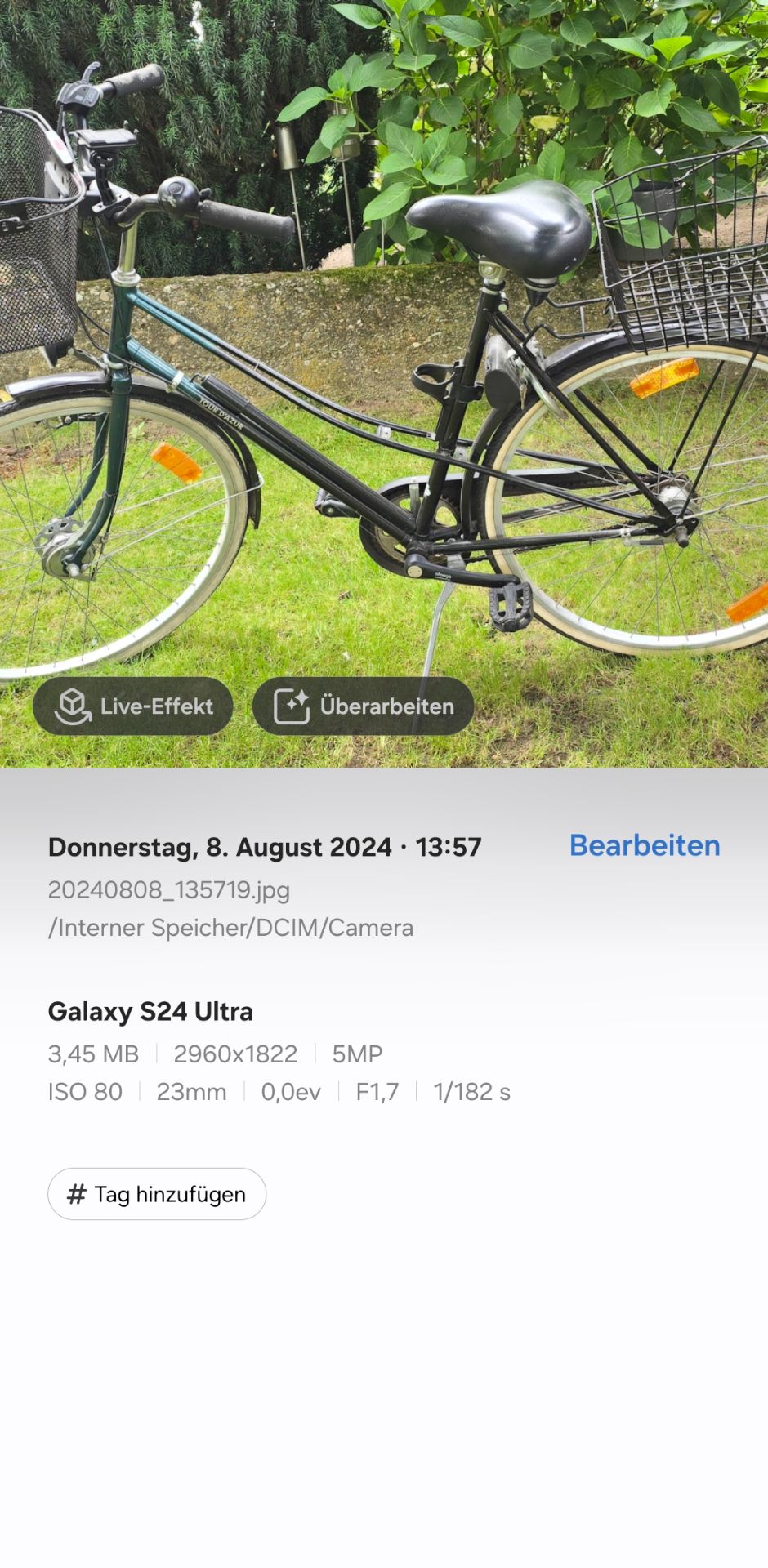Add a tag via Tag hinzufügen
The height and width of the screenshot is (1568, 768).
pyautogui.click(x=157, y=1194)
